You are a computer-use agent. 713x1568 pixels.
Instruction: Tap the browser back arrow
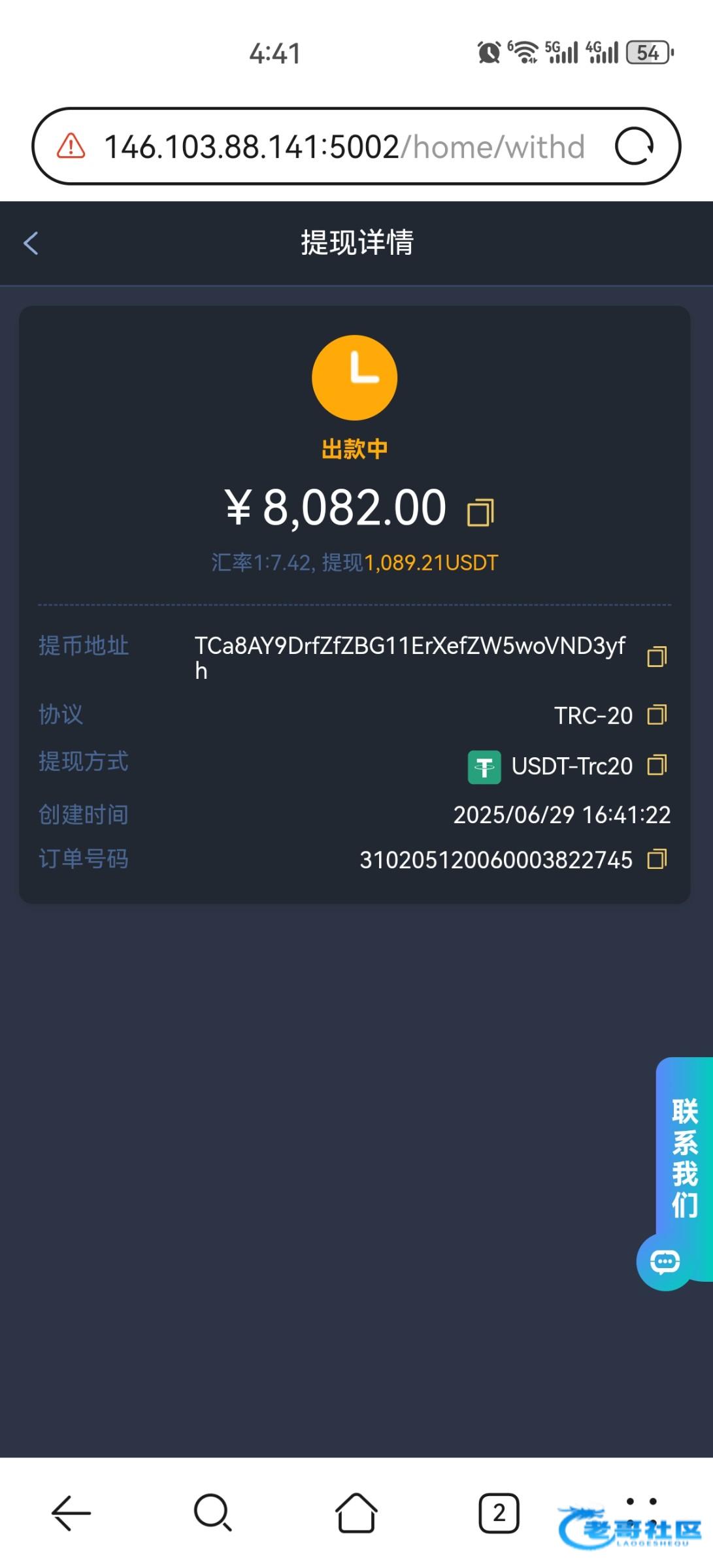click(x=71, y=1512)
